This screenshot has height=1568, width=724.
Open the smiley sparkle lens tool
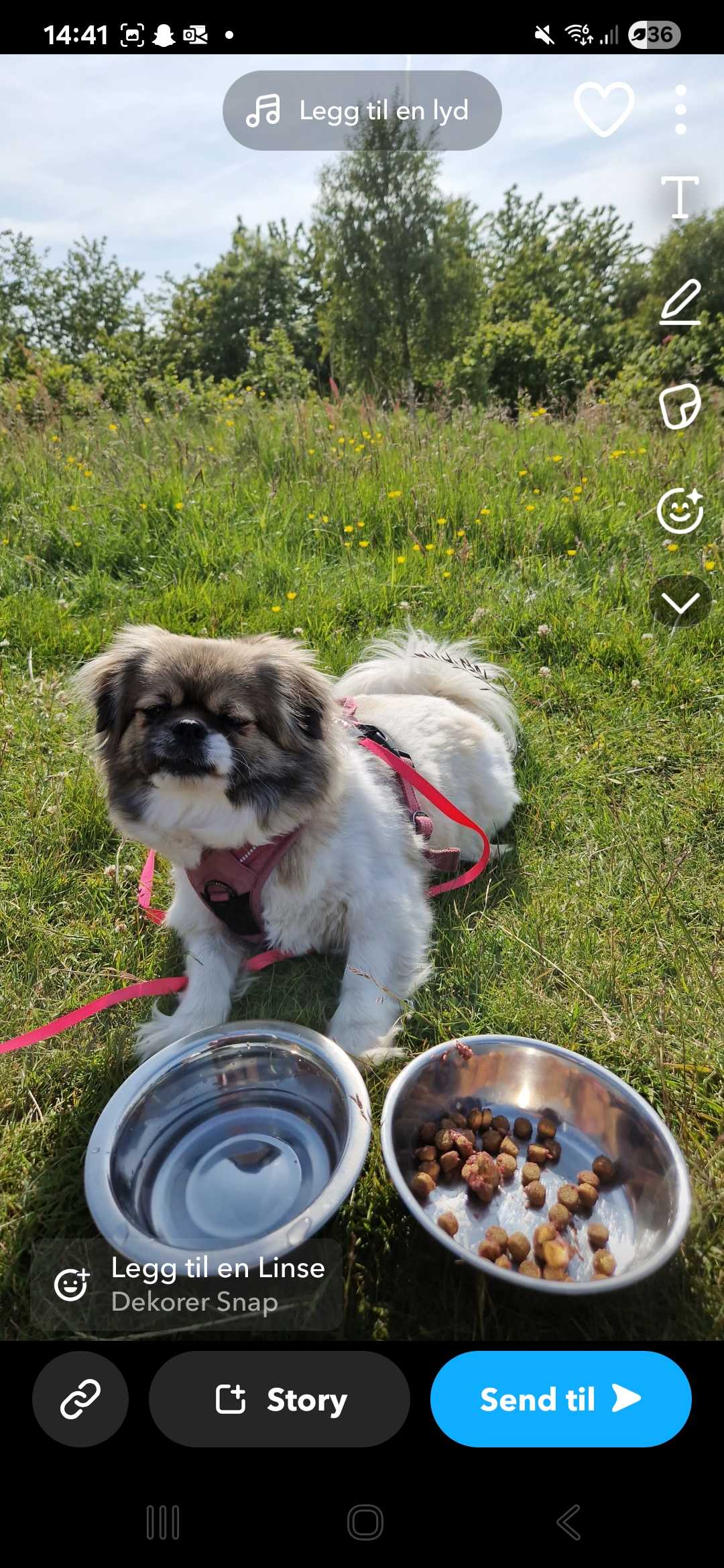(680, 511)
